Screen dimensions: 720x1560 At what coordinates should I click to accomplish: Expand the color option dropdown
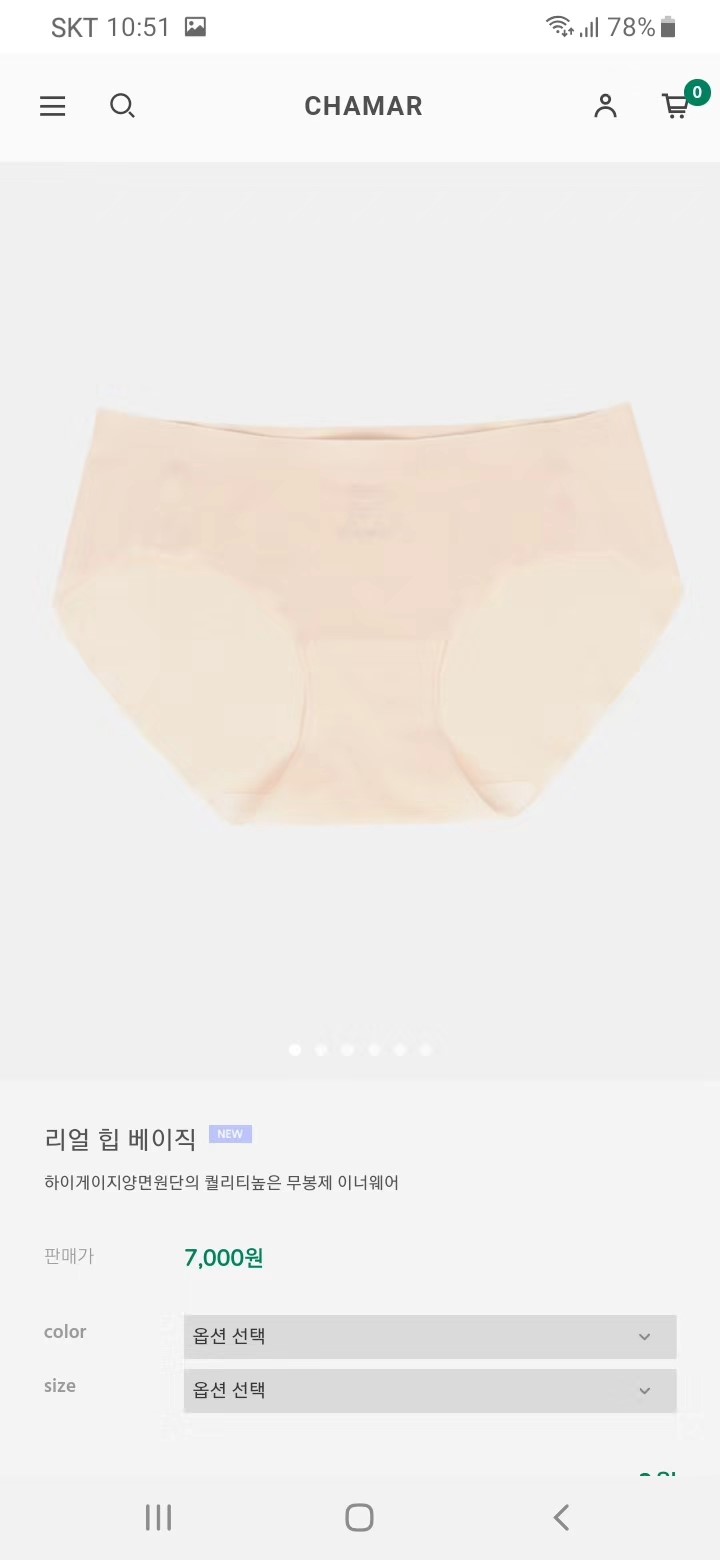point(430,1336)
